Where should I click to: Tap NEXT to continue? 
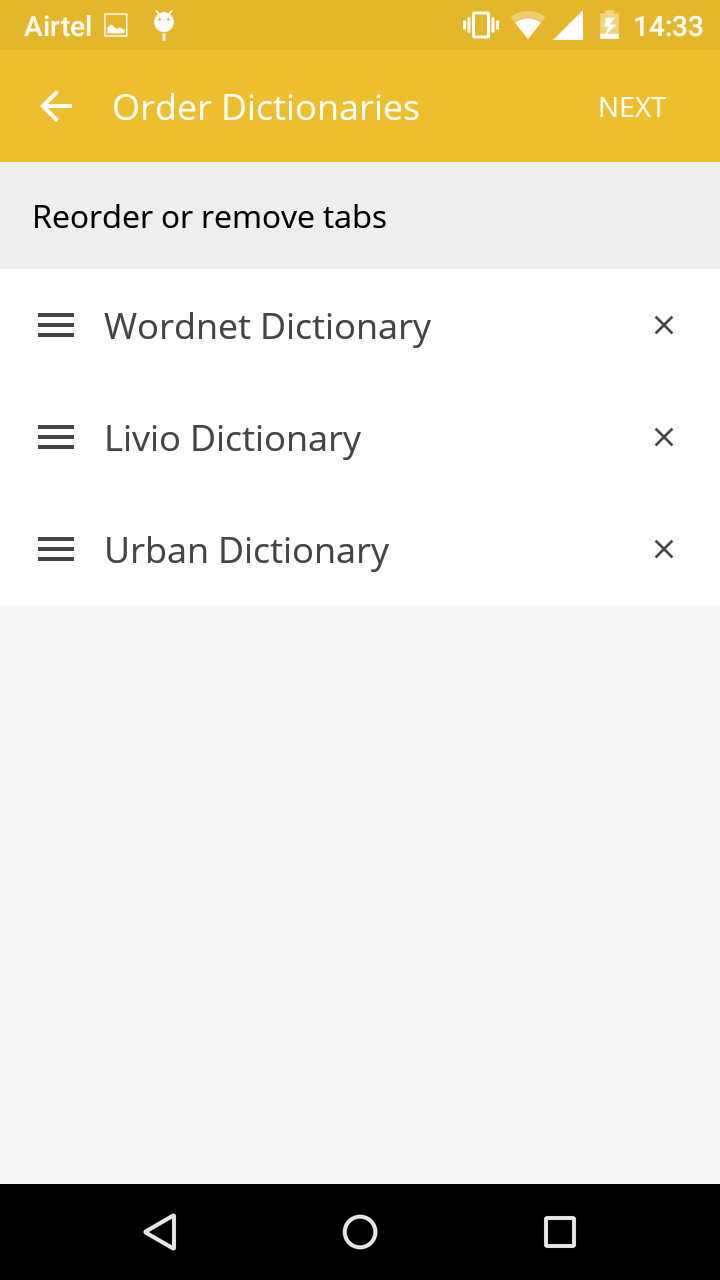tap(631, 107)
